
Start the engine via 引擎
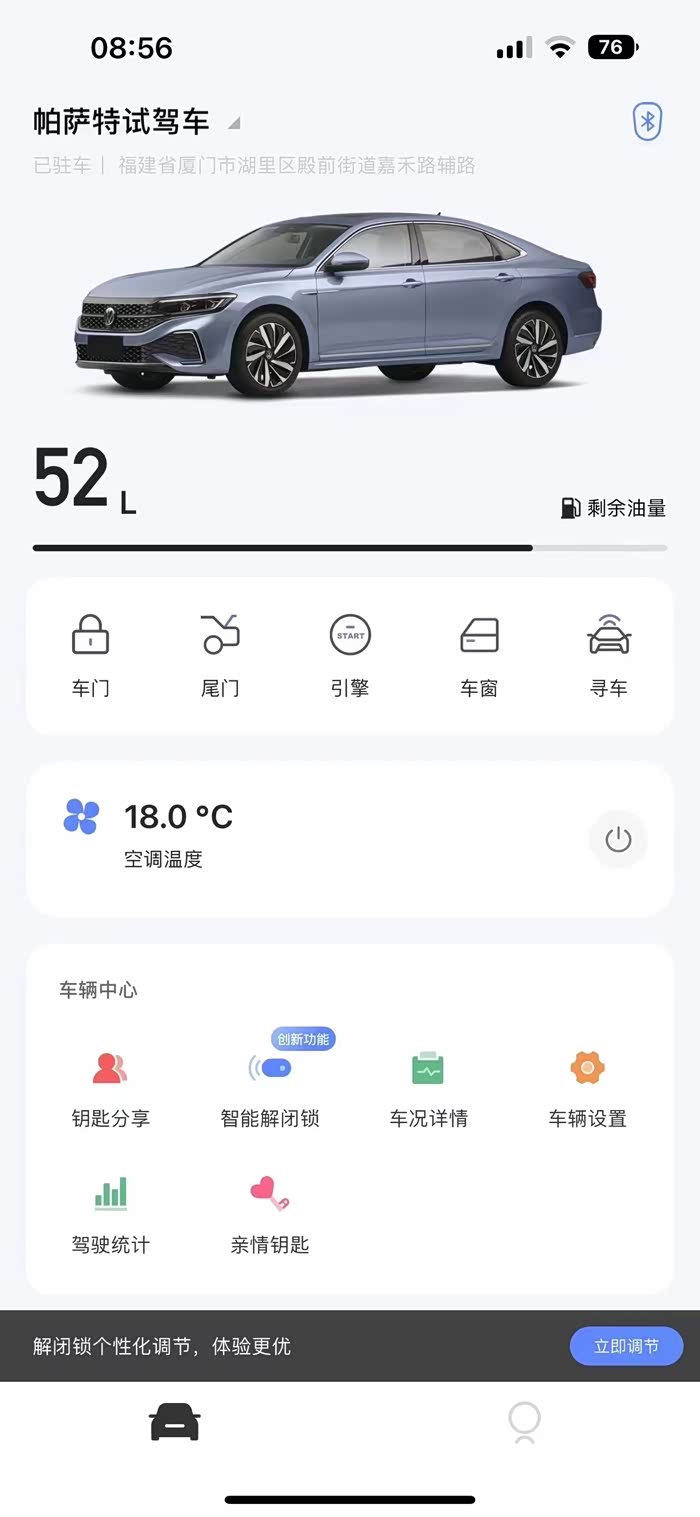350,655
